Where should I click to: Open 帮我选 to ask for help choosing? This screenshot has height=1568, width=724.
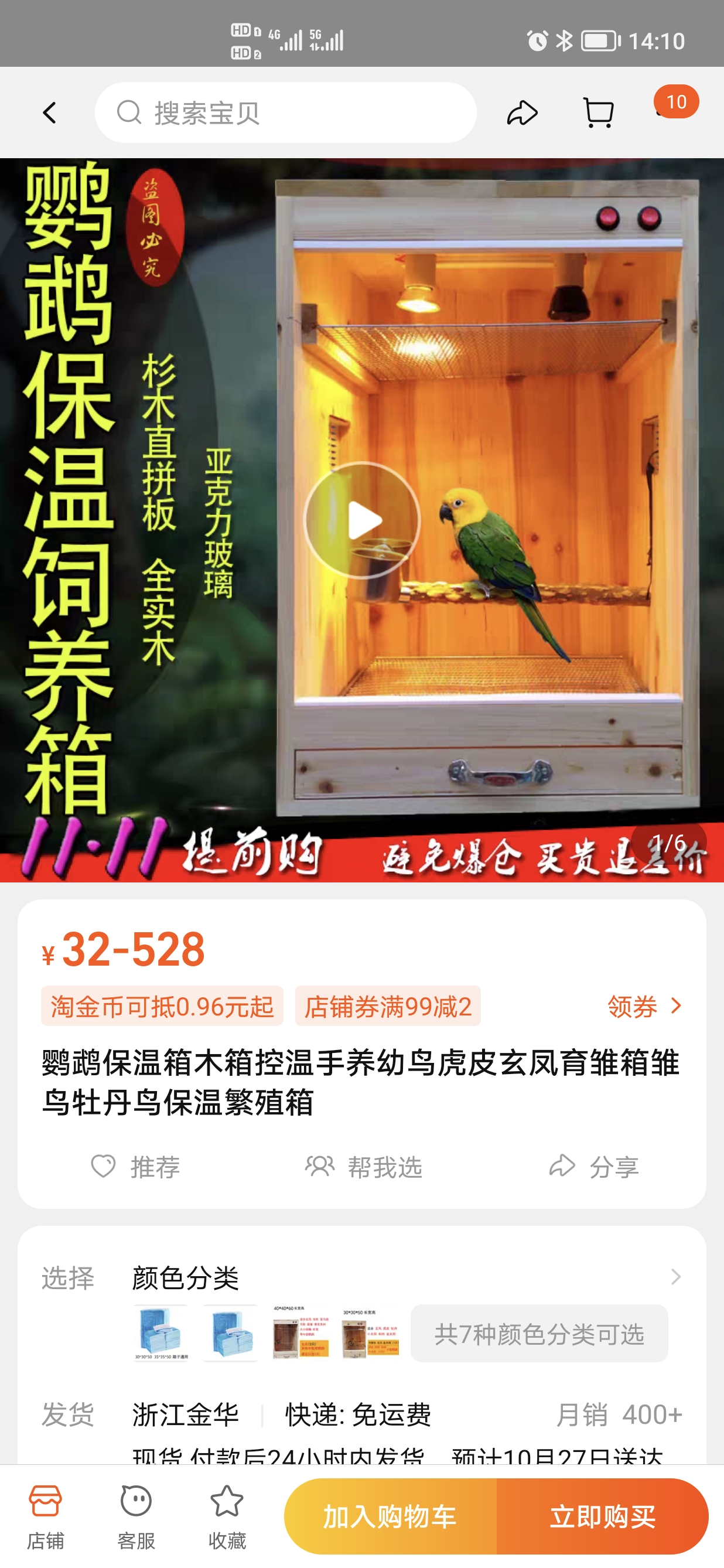click(x=363, y=1166)
